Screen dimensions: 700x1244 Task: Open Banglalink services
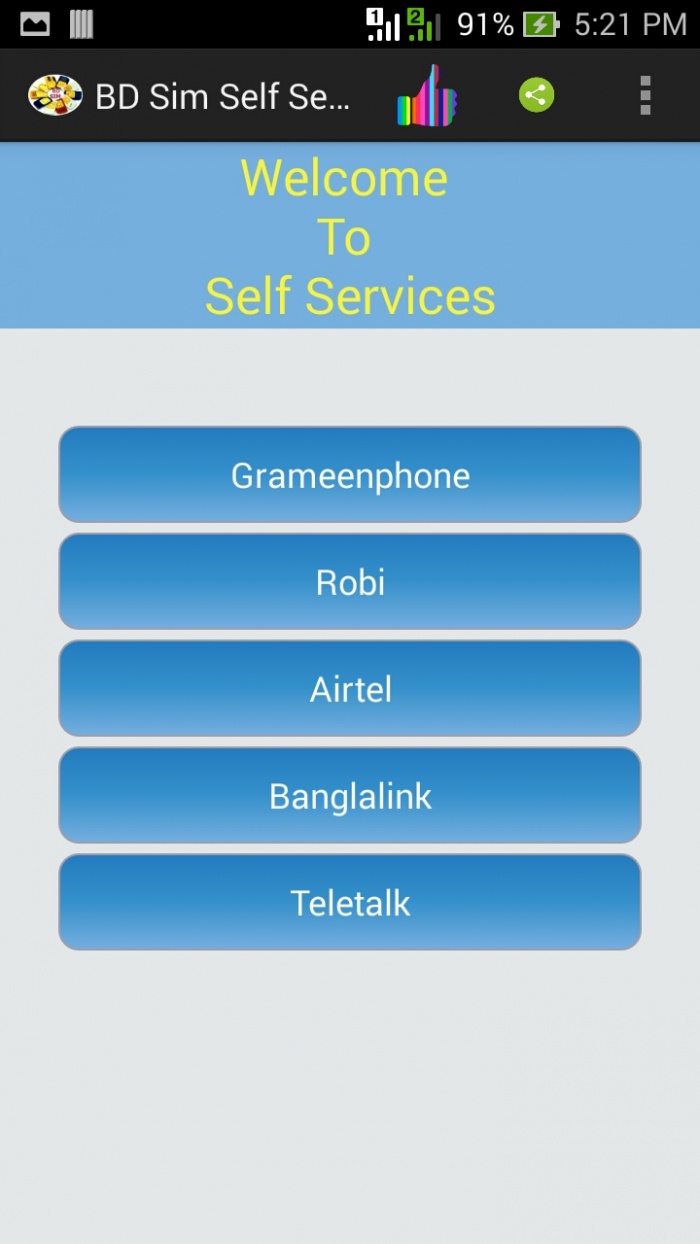350,796
